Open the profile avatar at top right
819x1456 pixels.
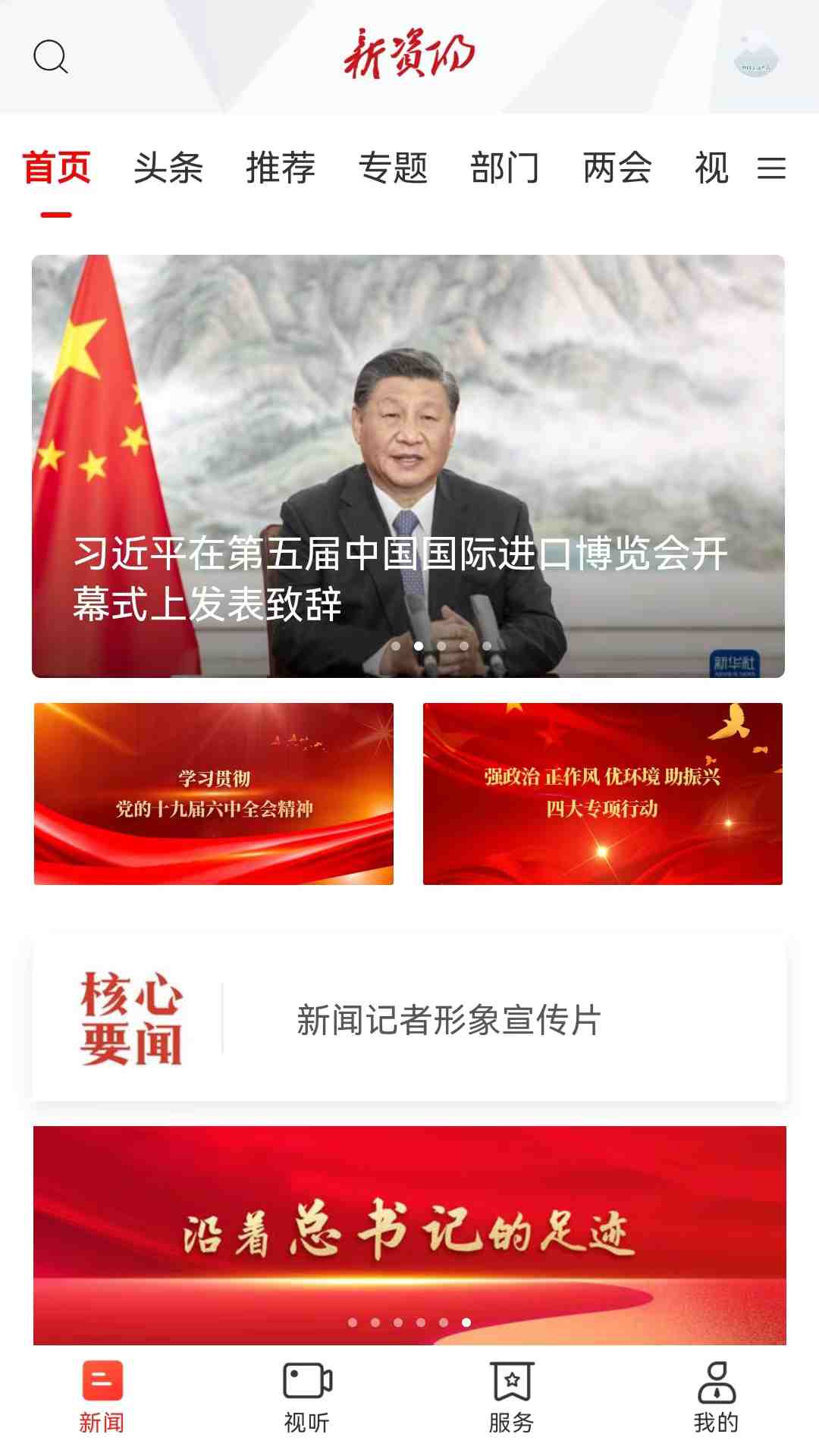click(x=756, y=57)
